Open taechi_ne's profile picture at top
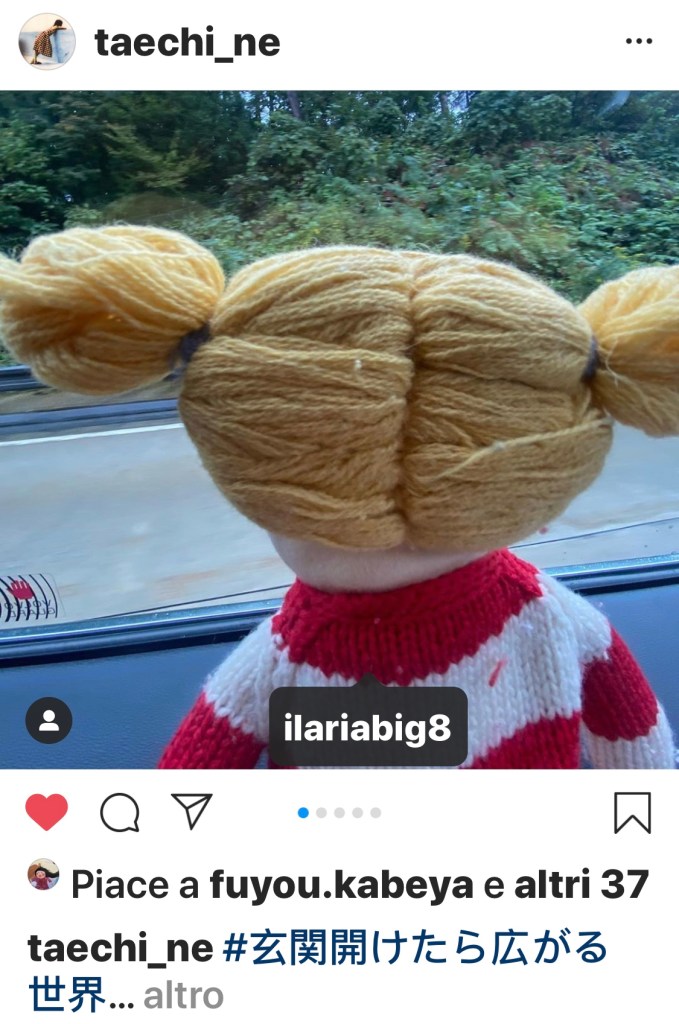The height and width of the screenshot is (1024, 679). [46, 41]
